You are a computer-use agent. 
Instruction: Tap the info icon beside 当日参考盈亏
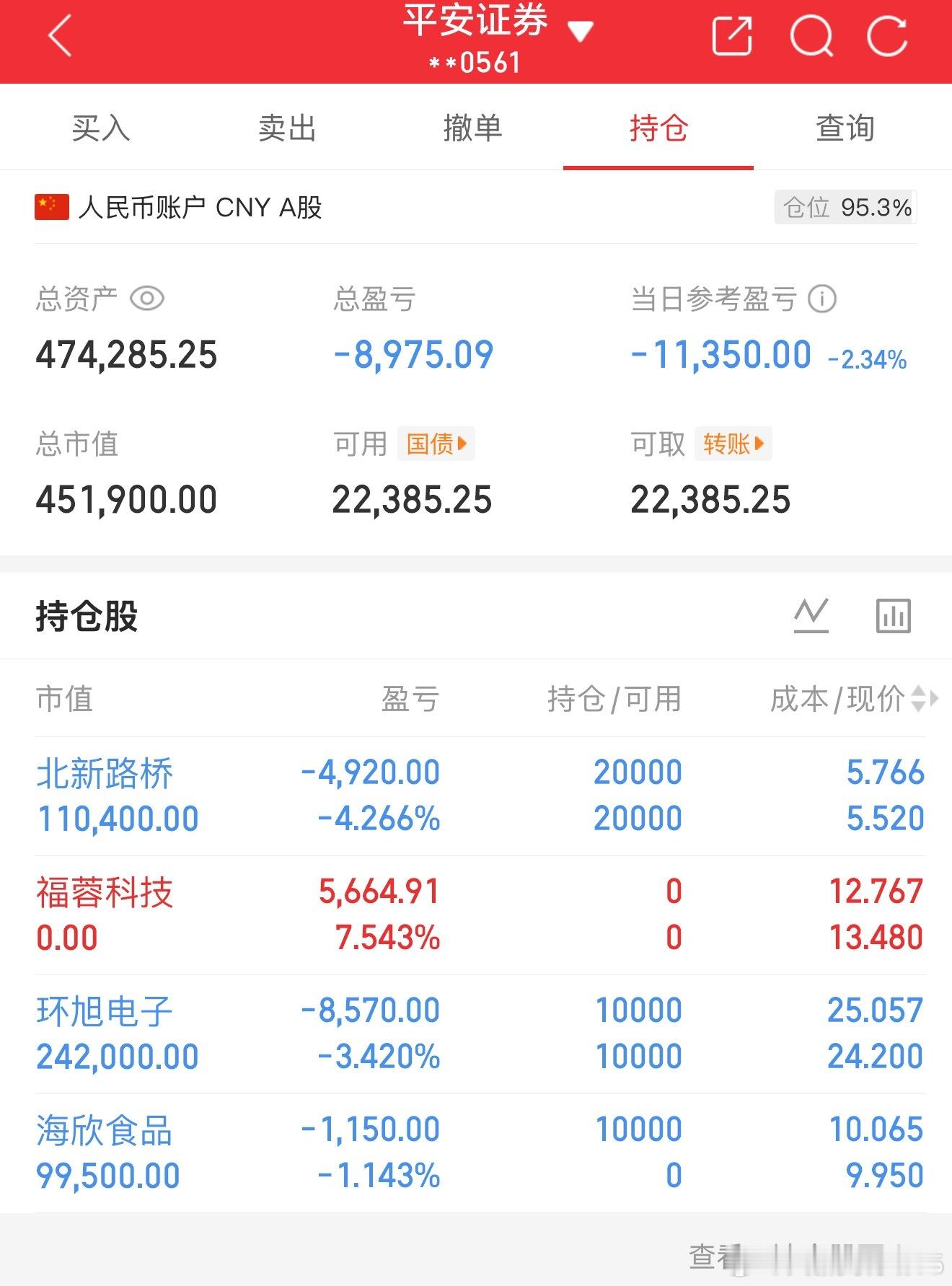(x=824, y=298)
